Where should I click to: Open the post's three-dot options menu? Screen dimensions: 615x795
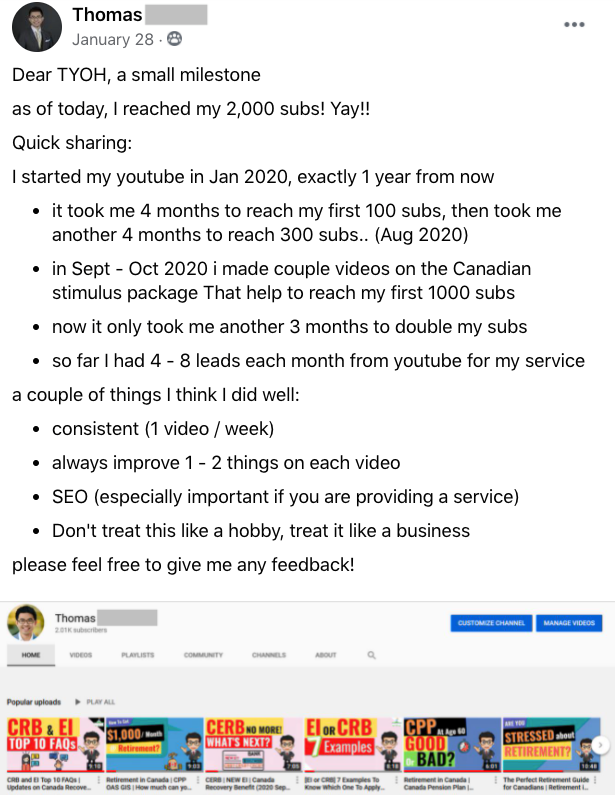573,25
